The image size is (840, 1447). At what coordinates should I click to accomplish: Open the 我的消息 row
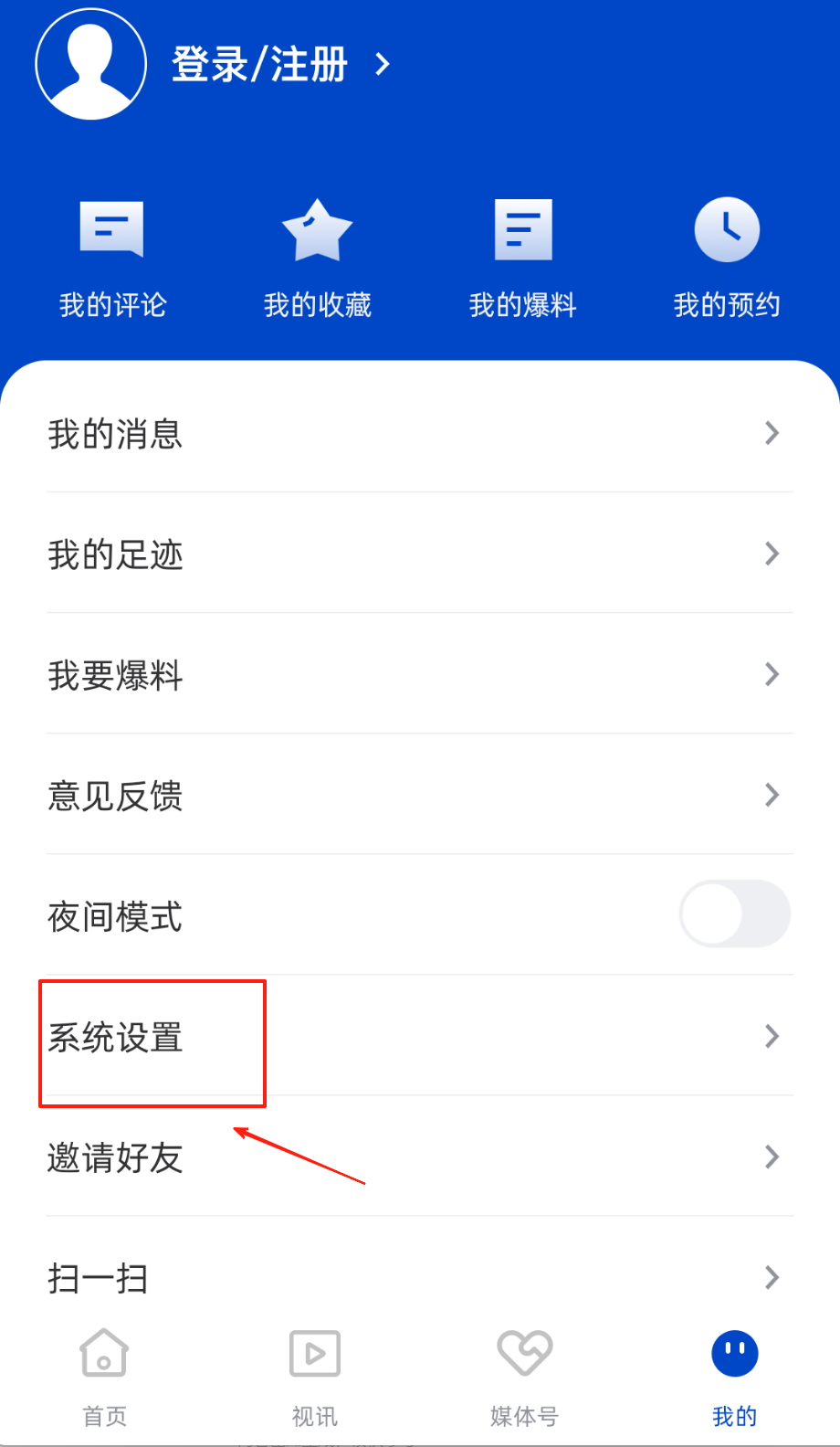point(420,433)
